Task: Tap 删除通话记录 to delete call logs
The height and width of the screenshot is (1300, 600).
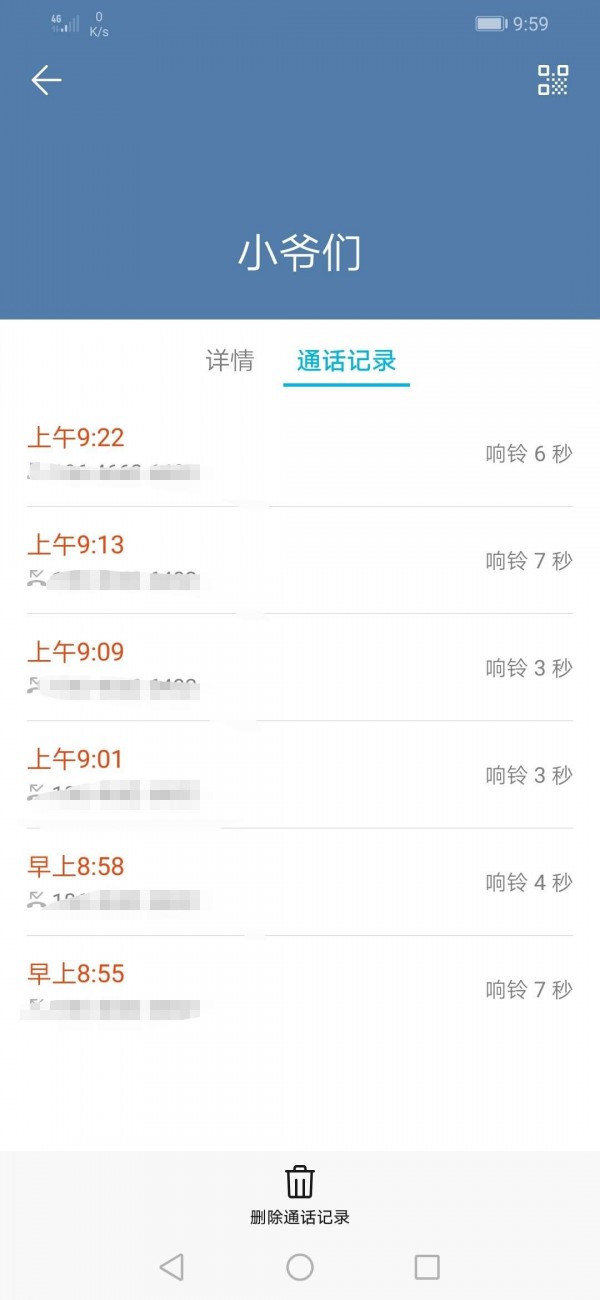Action: point(300,1195)
